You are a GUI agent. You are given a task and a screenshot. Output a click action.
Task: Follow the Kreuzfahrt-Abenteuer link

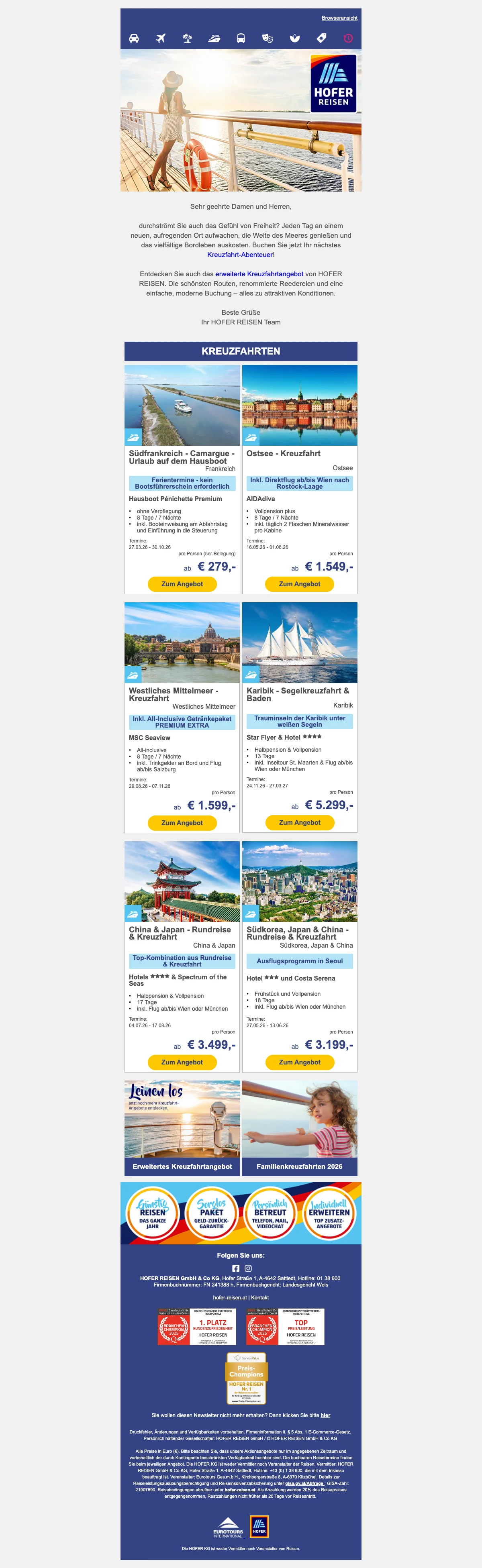tap(240, 255)
